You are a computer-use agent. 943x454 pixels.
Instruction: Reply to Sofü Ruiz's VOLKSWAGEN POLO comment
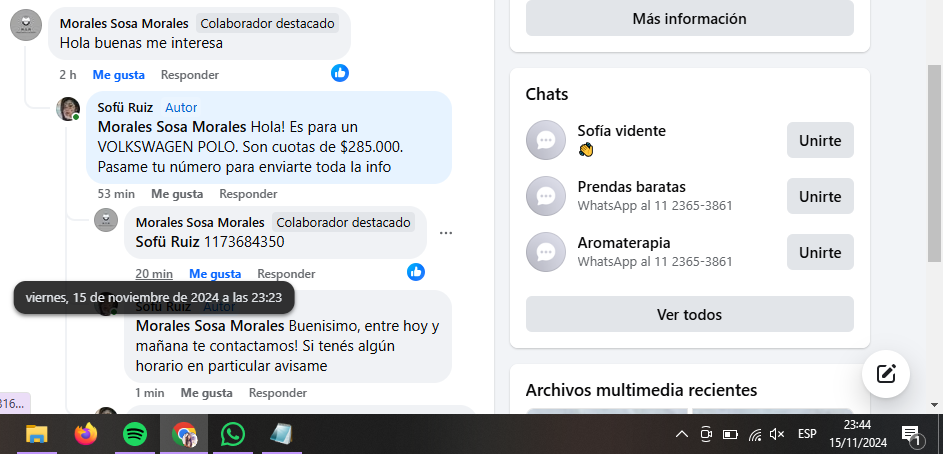click(x=248, y=194)
